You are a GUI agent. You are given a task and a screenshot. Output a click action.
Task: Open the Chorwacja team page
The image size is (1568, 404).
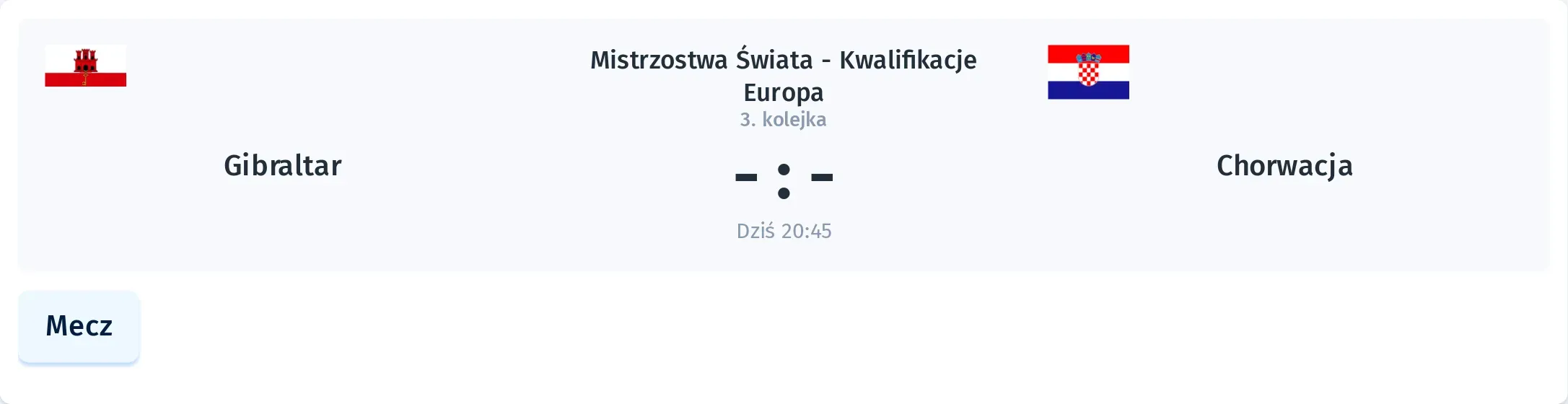[1284, 166]
